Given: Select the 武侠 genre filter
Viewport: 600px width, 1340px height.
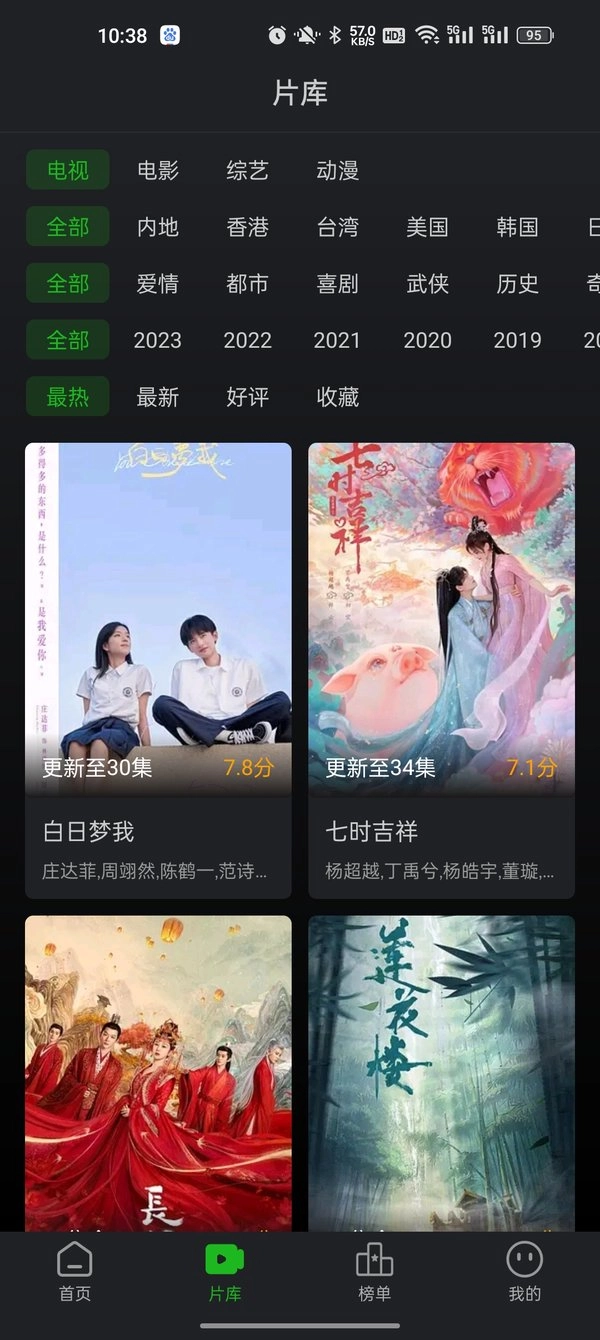Looking at the screenshot, I should [x=427, y=284].
